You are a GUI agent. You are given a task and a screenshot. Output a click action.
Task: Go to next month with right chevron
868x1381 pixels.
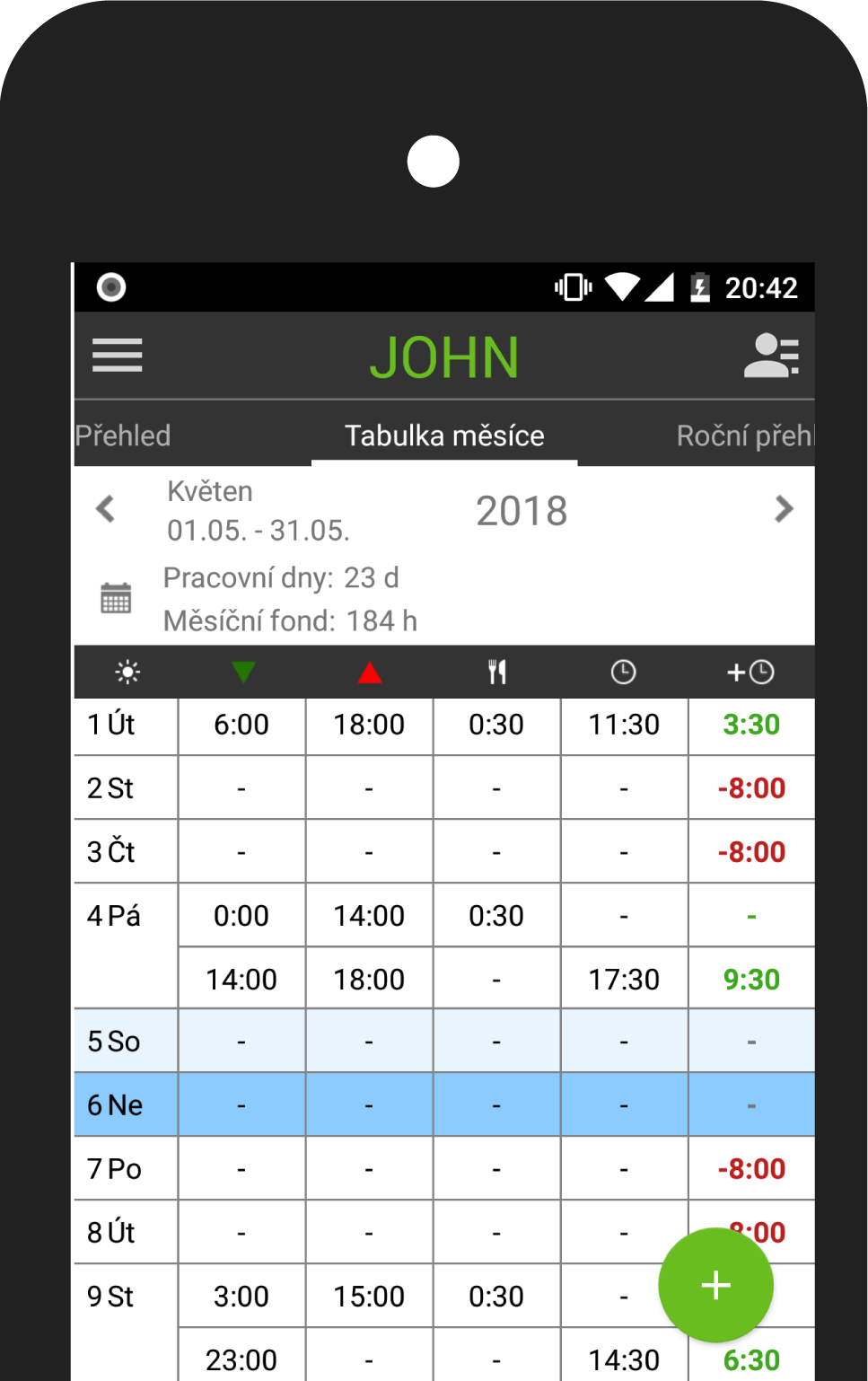point(784,509)
